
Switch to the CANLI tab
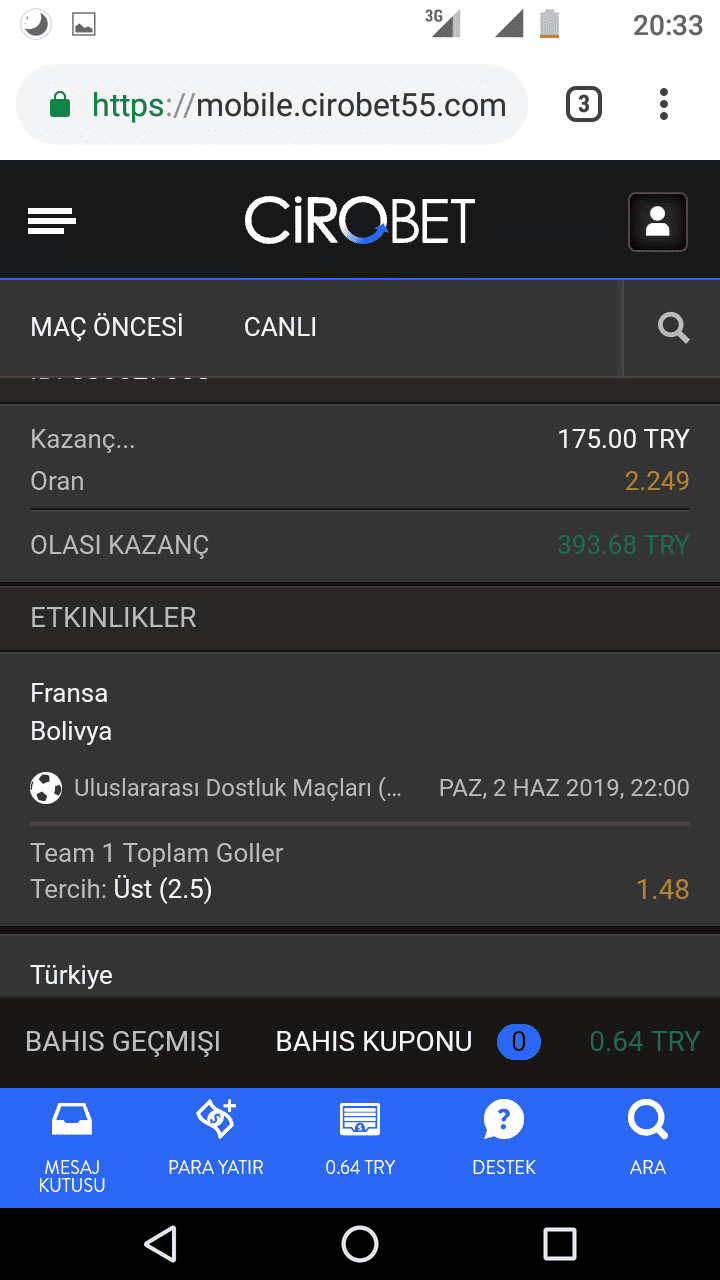280,327
